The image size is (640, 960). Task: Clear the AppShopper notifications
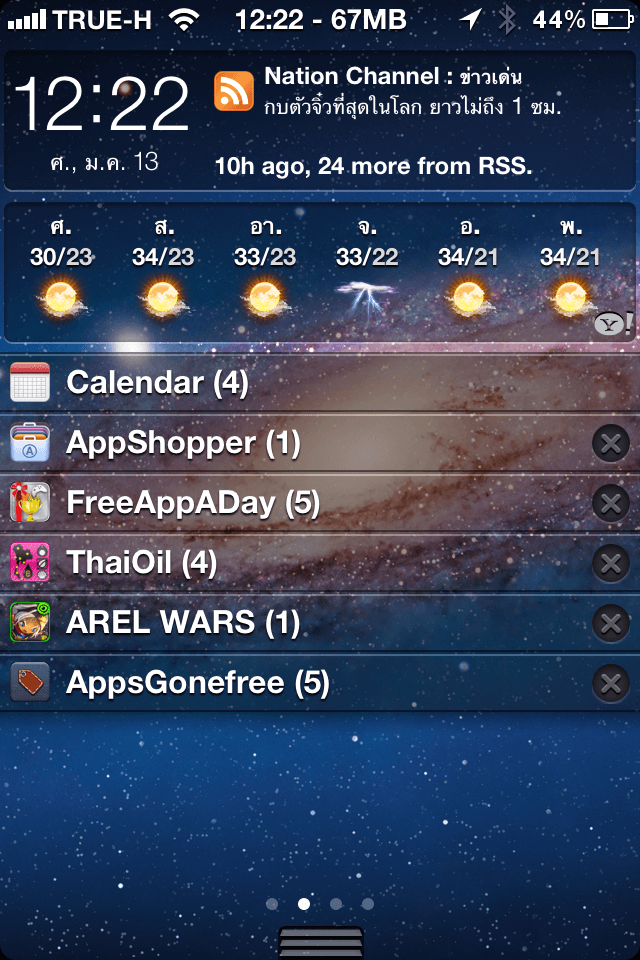(x=610, y=443)
